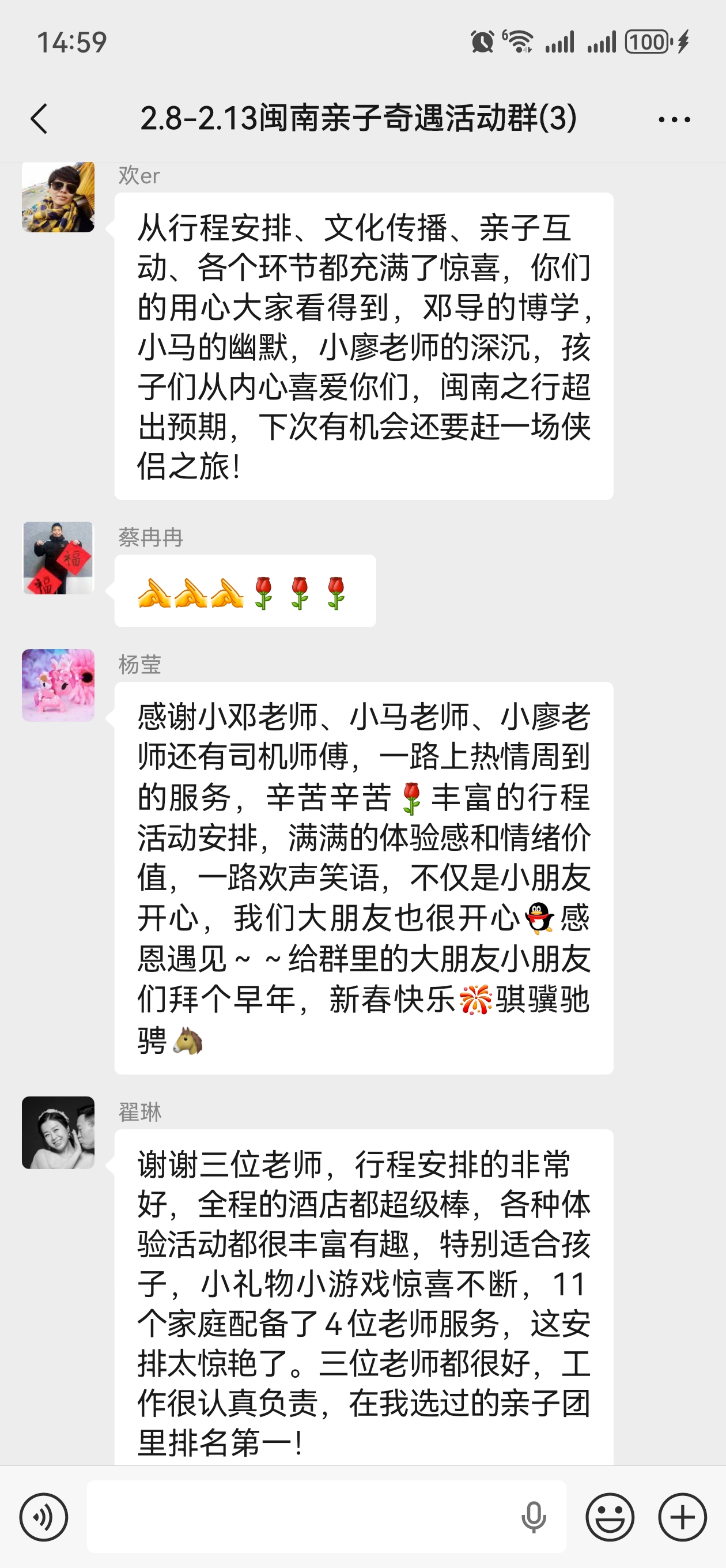This screenshot has height=1568, width=726.
Task: Open the plus attachment menu
Action: point(682,1517)
